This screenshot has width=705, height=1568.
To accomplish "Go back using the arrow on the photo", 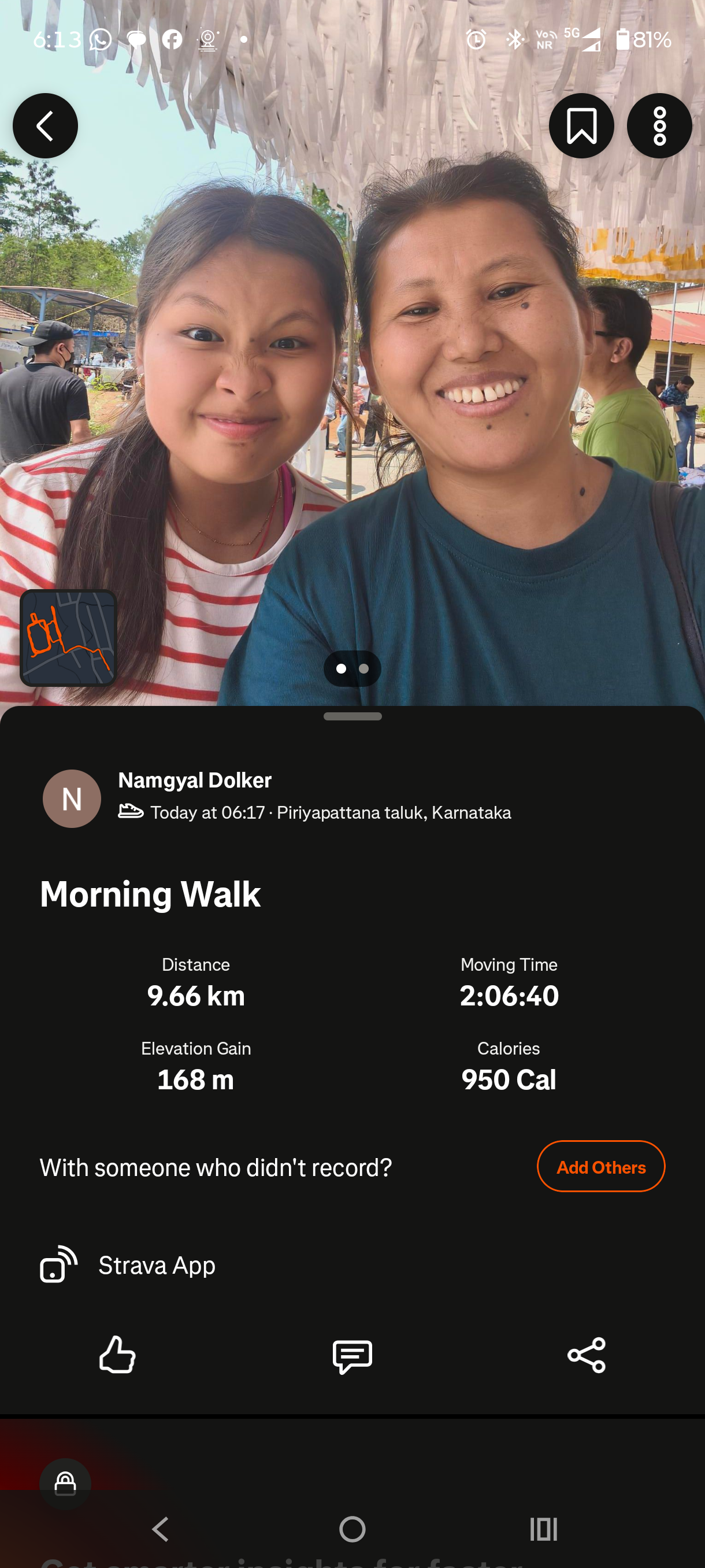I will [45, 126].
